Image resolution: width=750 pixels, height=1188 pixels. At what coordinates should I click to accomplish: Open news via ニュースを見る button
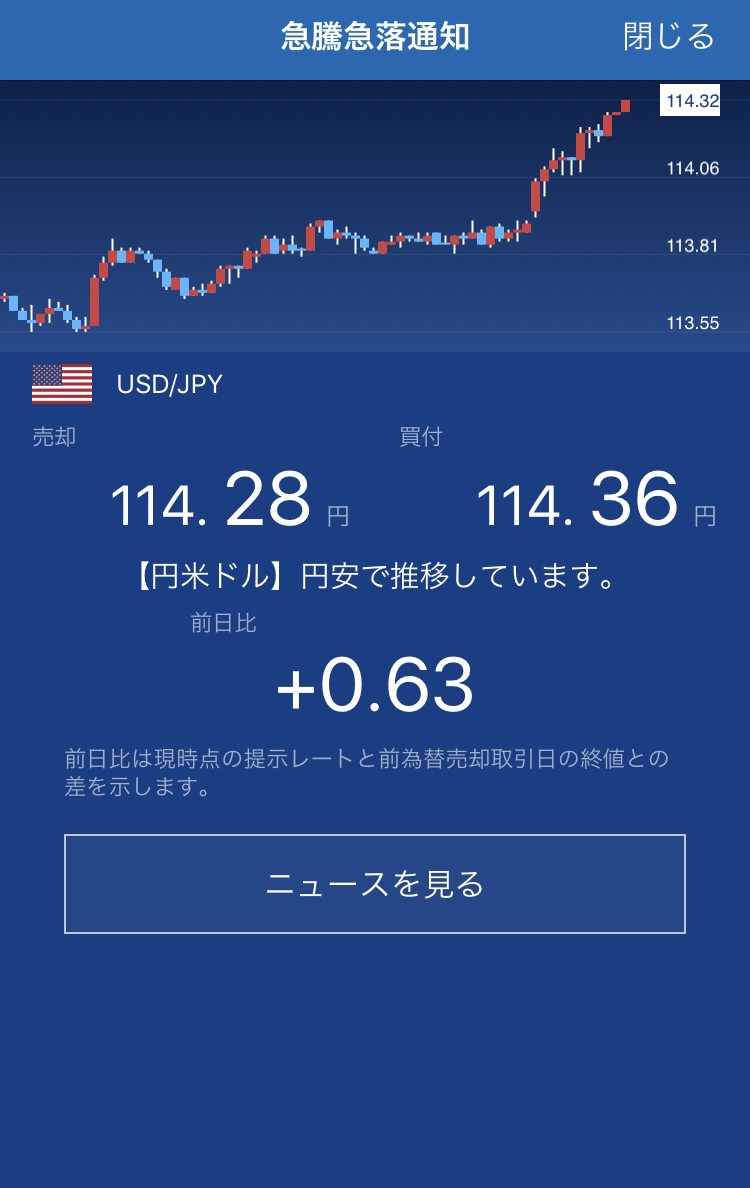[x=375, y=884]
